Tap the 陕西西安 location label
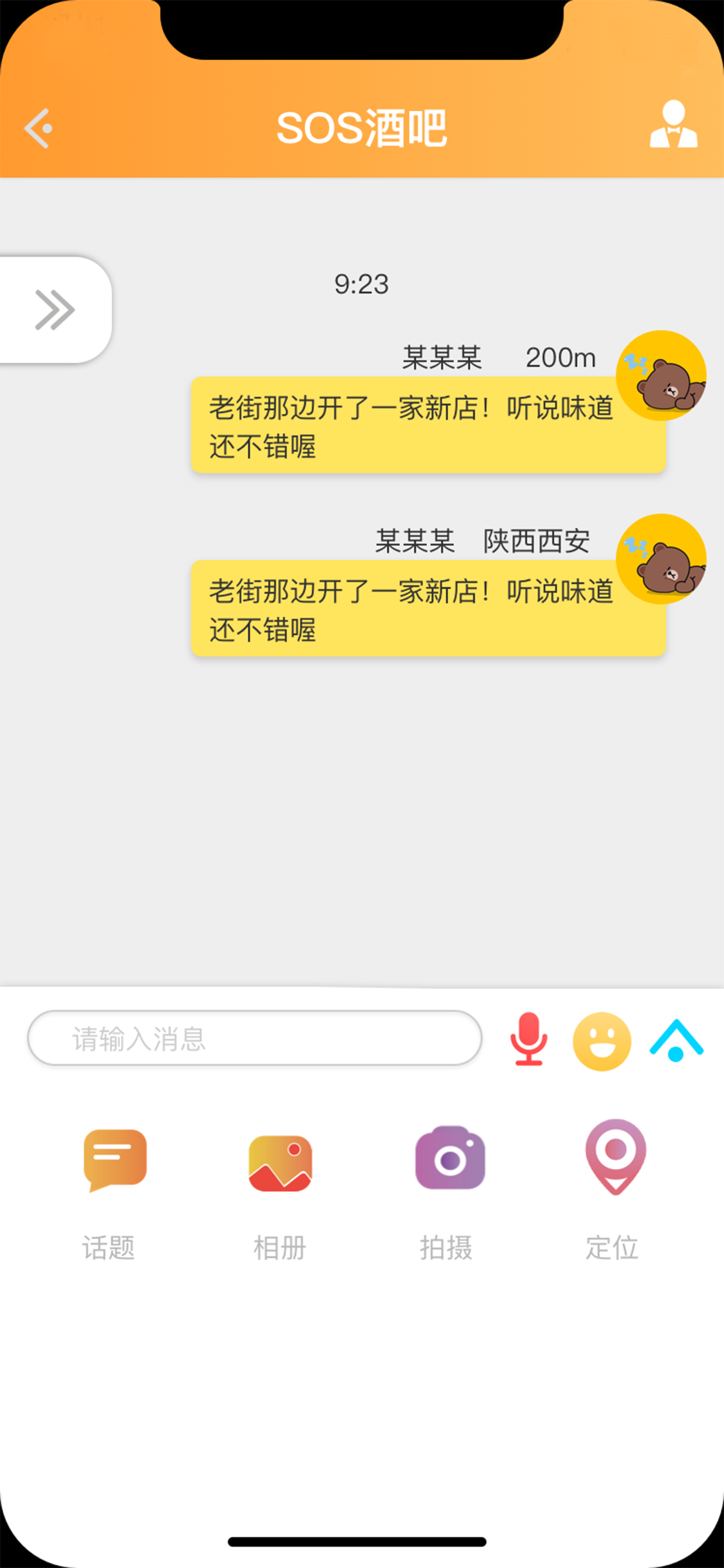Screen dimensions: 724x1568 click(x=537, y=542)
